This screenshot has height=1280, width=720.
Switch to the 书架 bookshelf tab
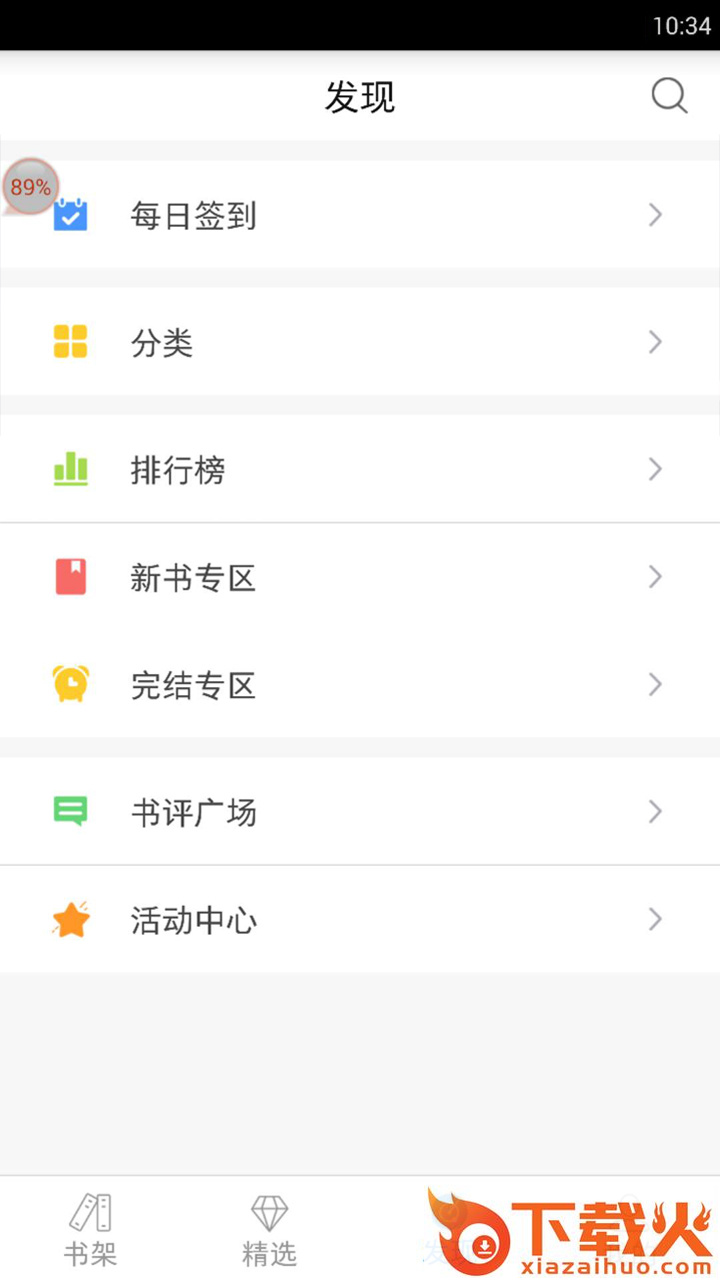(x=90, y=1230)
